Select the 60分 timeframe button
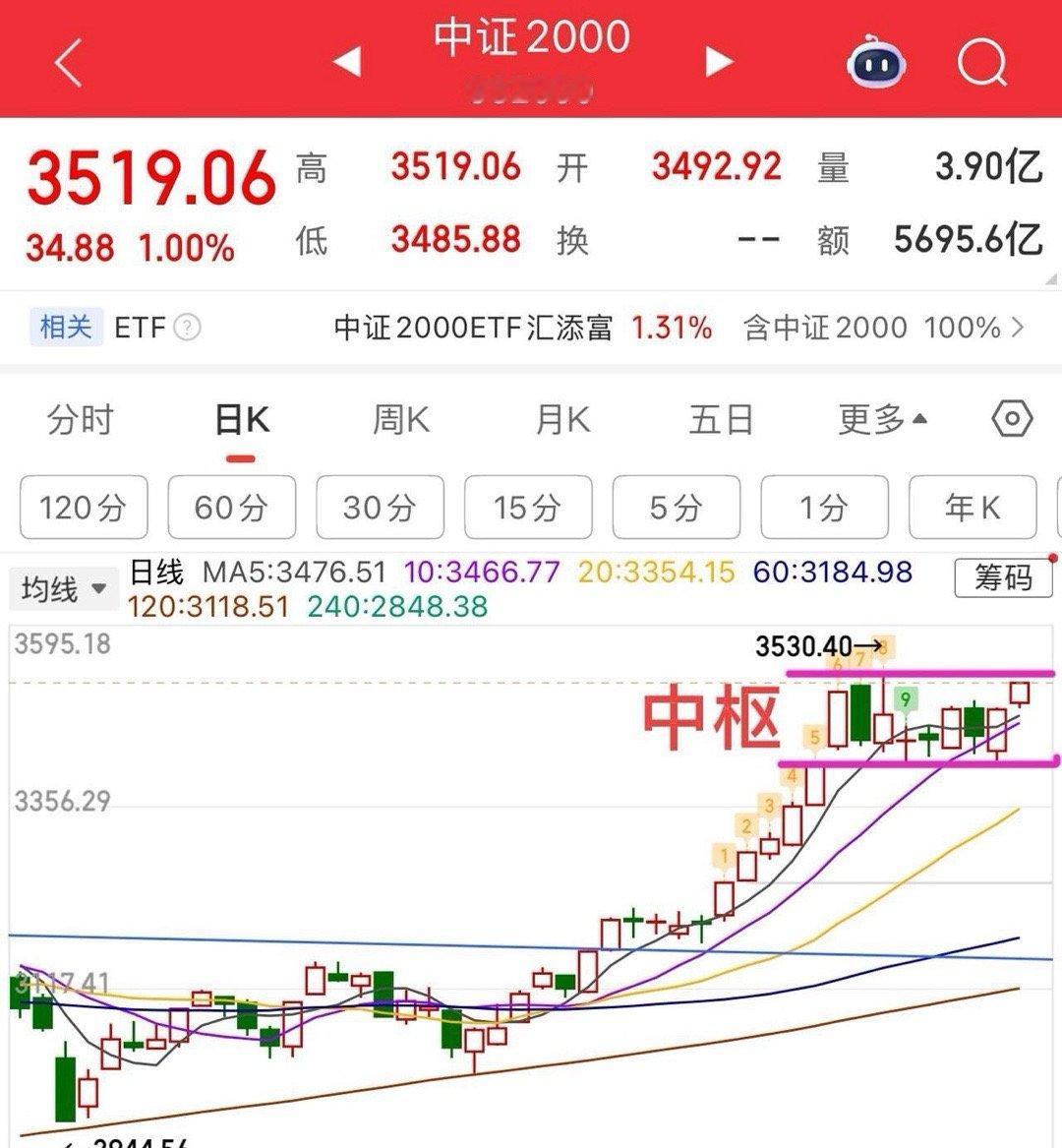The height and width of the screenshot is (1148, 1062). pos(231,508)
